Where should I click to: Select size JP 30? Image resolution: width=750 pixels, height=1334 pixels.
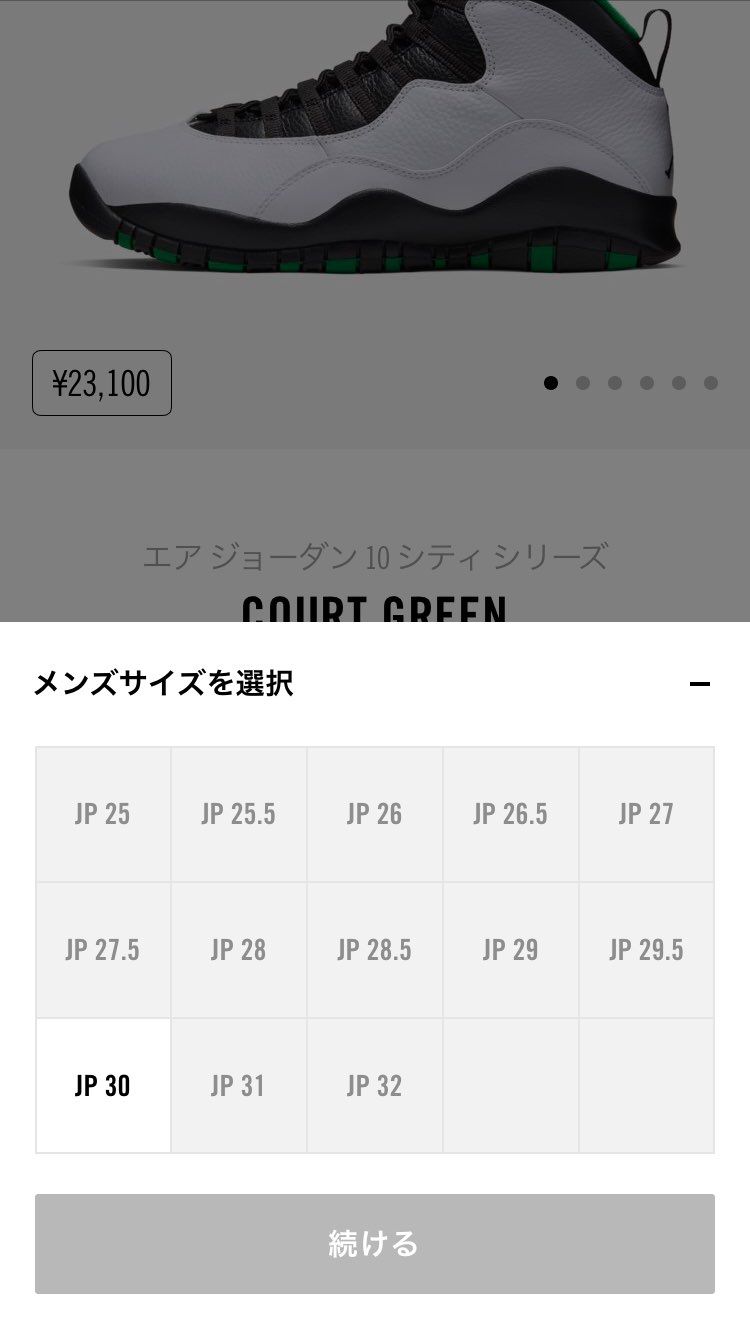(x=103, y=1086)
